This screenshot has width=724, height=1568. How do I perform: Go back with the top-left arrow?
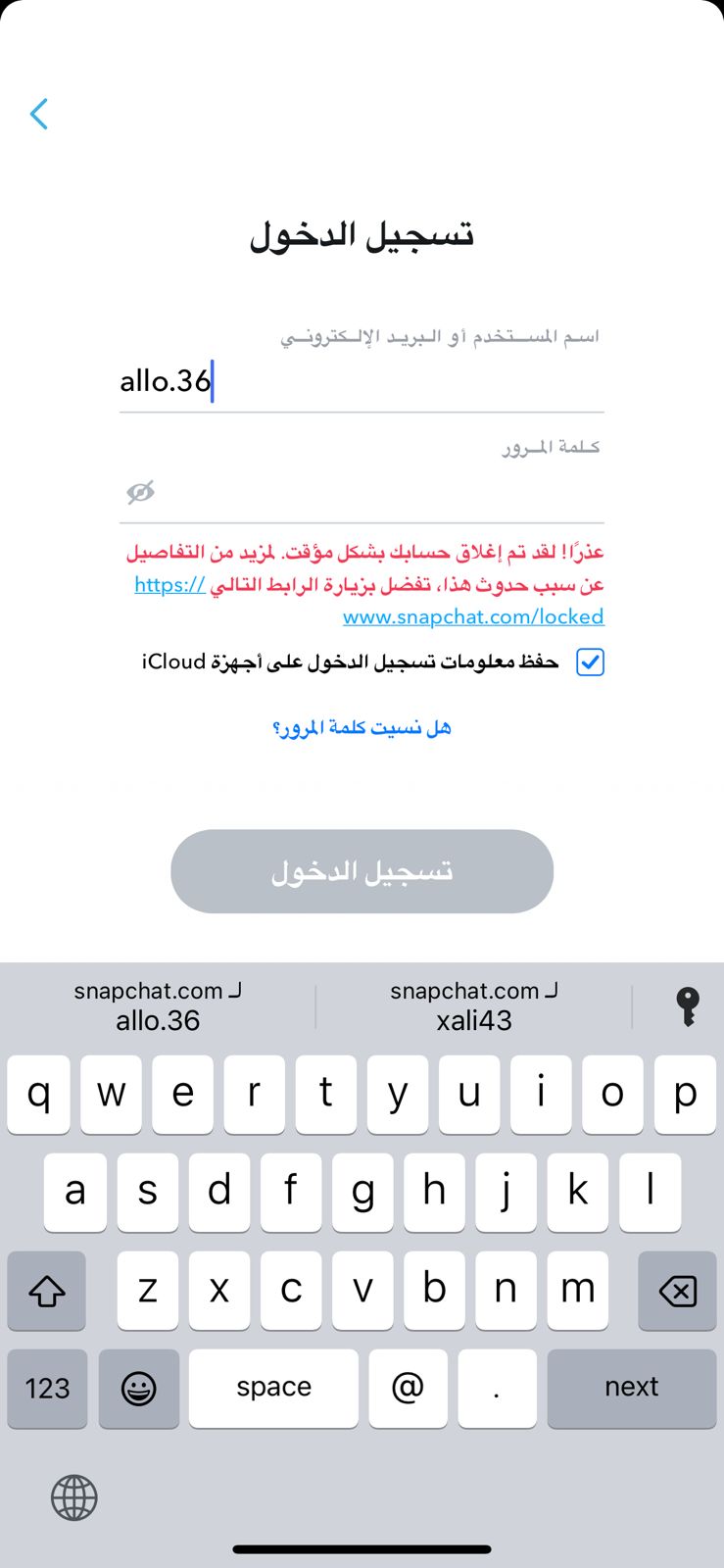click(39, 114)
